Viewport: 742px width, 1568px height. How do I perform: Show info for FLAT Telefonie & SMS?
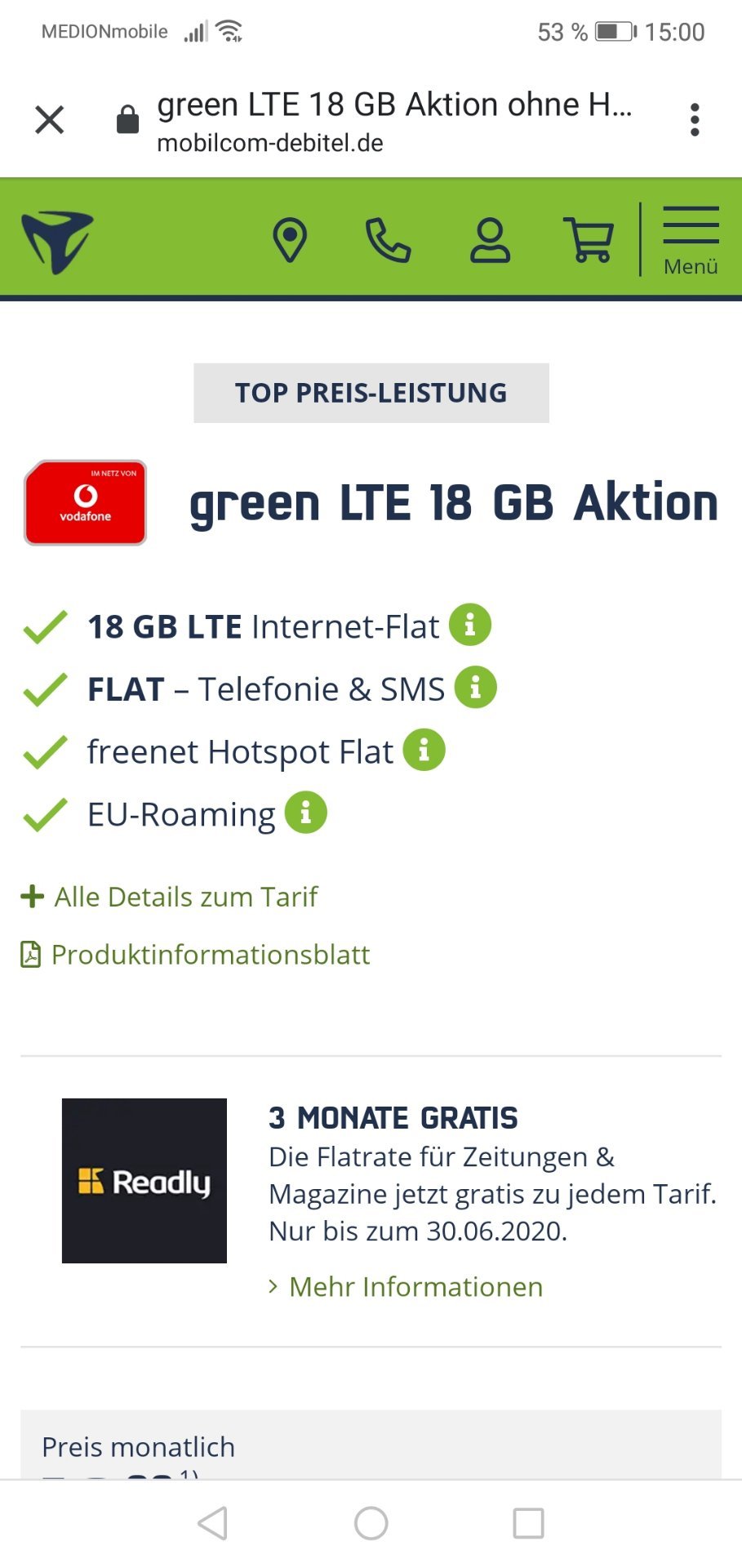point(476,688)
